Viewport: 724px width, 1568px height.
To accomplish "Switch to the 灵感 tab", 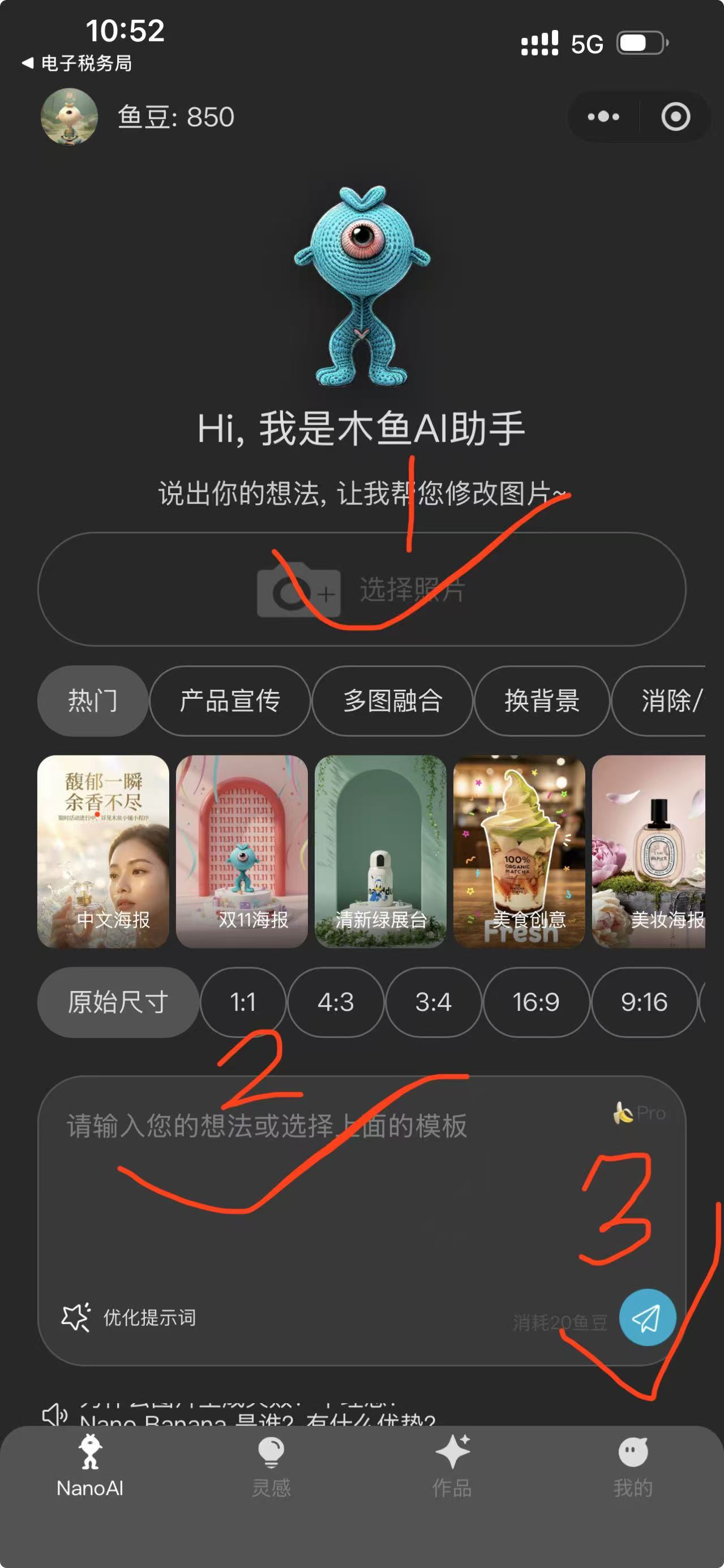I will [x=271, y=1467].
